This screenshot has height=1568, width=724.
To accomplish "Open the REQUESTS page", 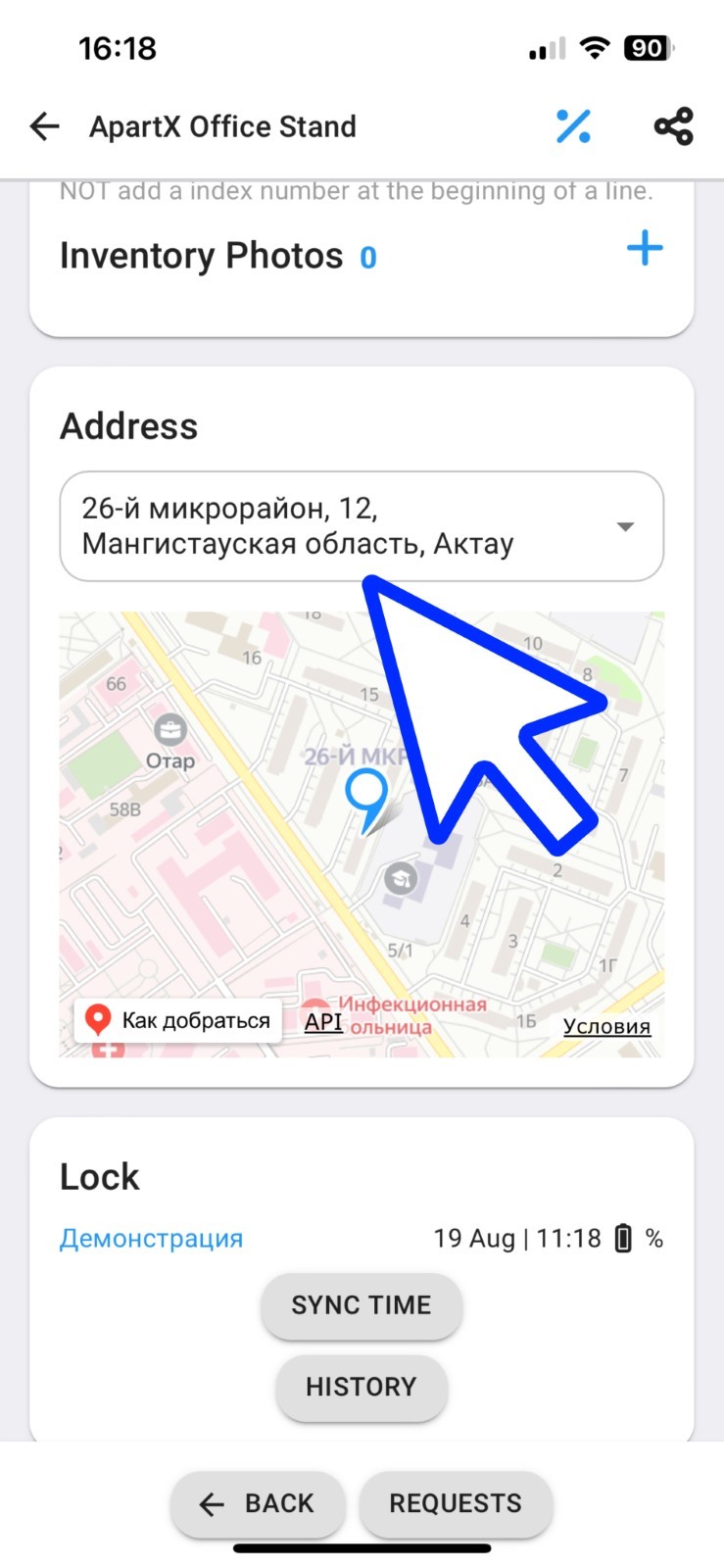I will click(456, 1503).
